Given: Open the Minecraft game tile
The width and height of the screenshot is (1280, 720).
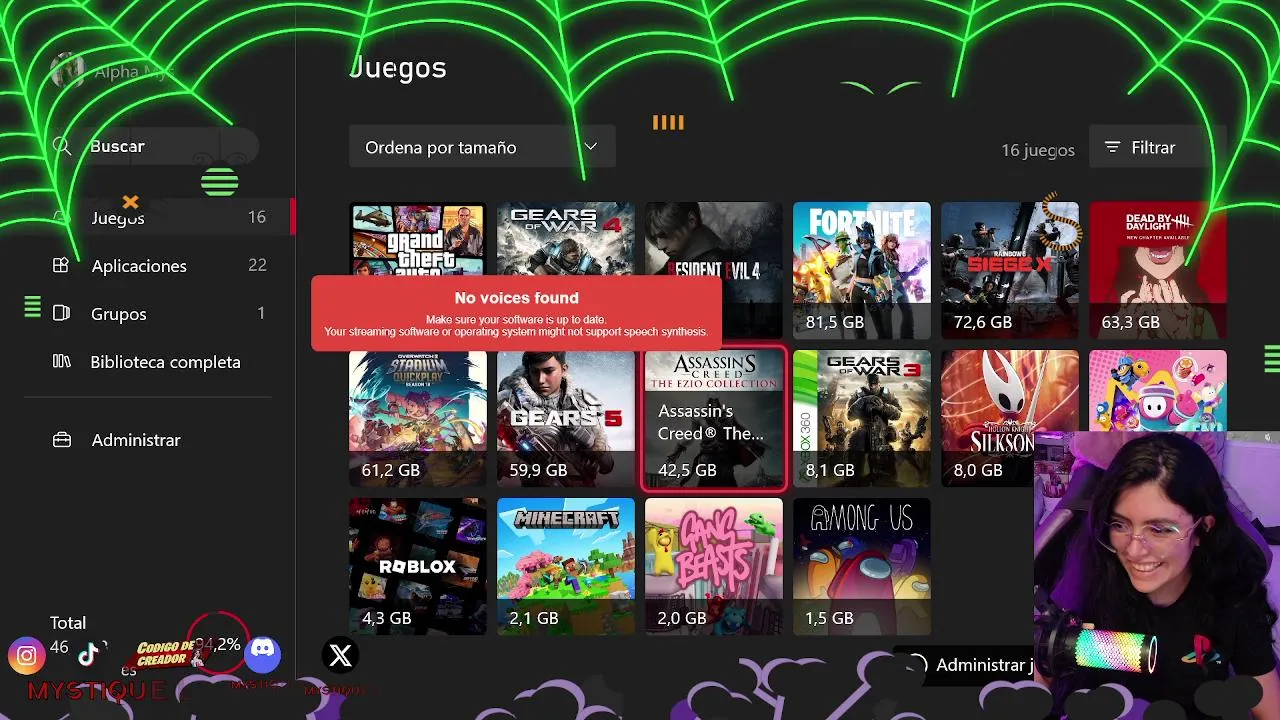Looking at the screenshot, I should 565,566.
